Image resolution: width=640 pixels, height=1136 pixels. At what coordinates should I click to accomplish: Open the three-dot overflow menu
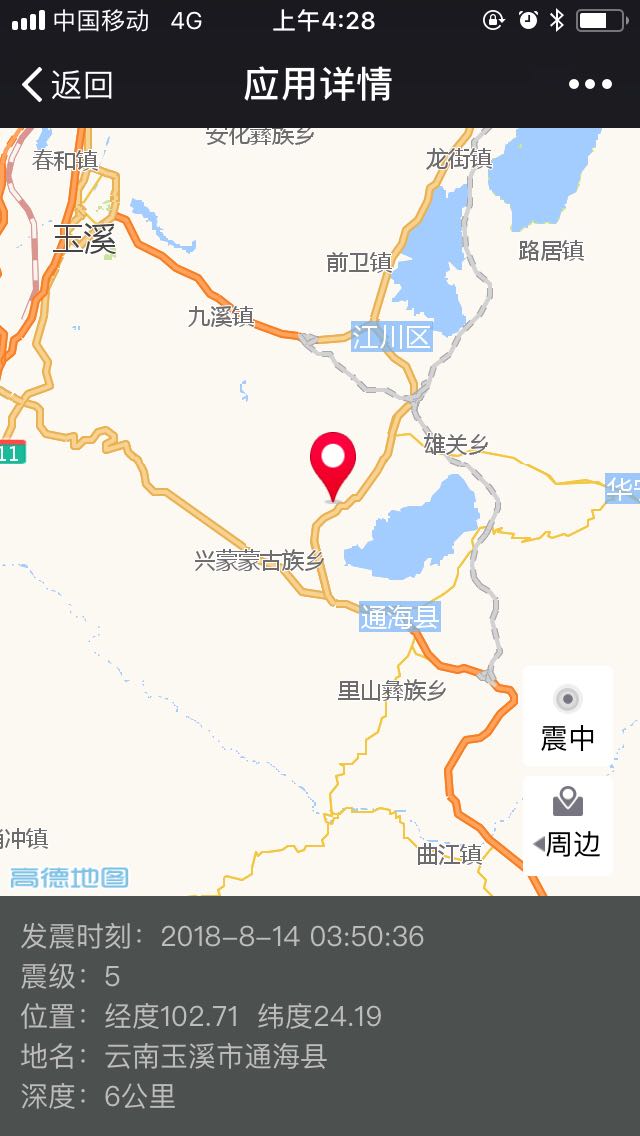pos(590,85)
